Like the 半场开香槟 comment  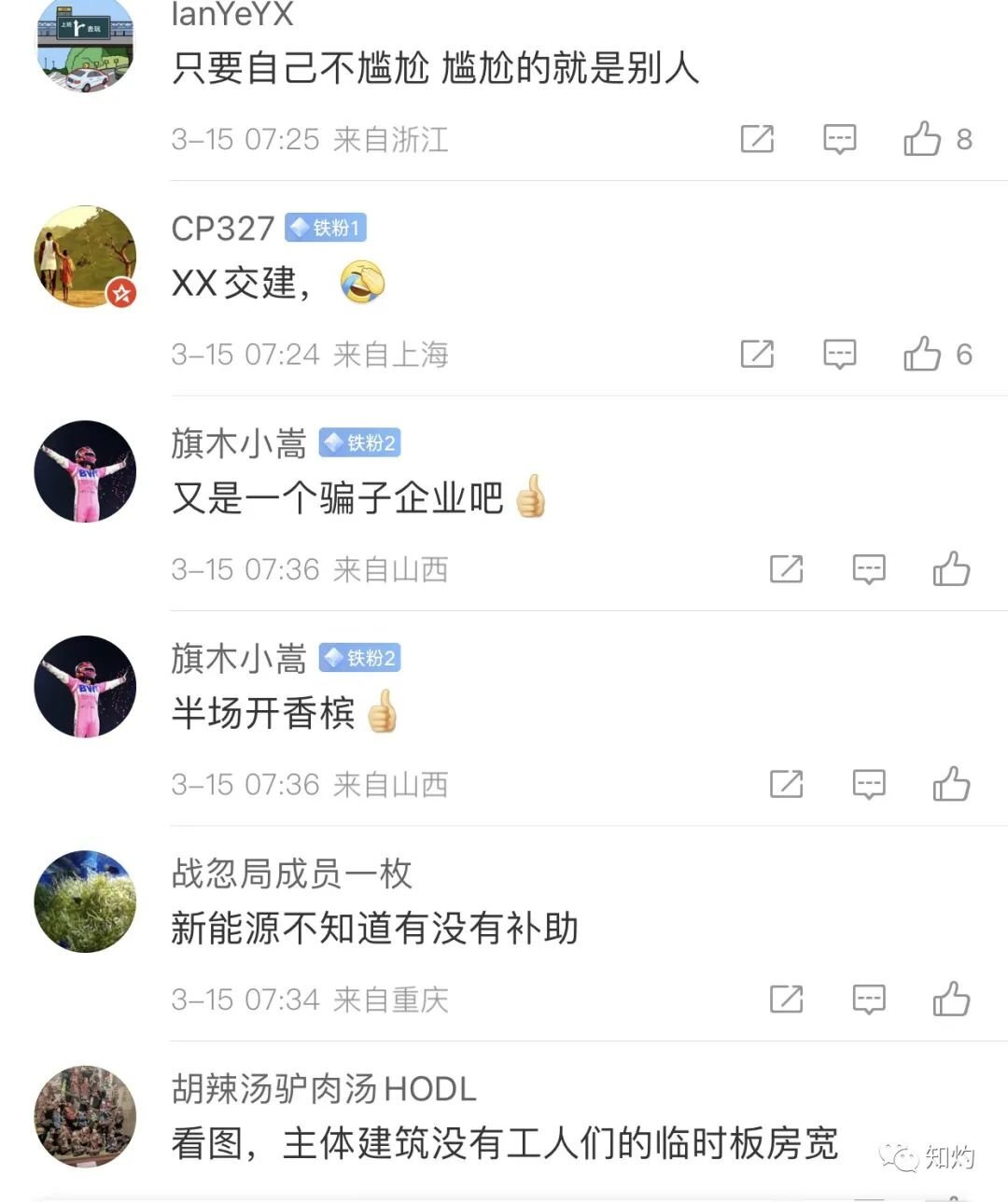[x=951, y=784]
